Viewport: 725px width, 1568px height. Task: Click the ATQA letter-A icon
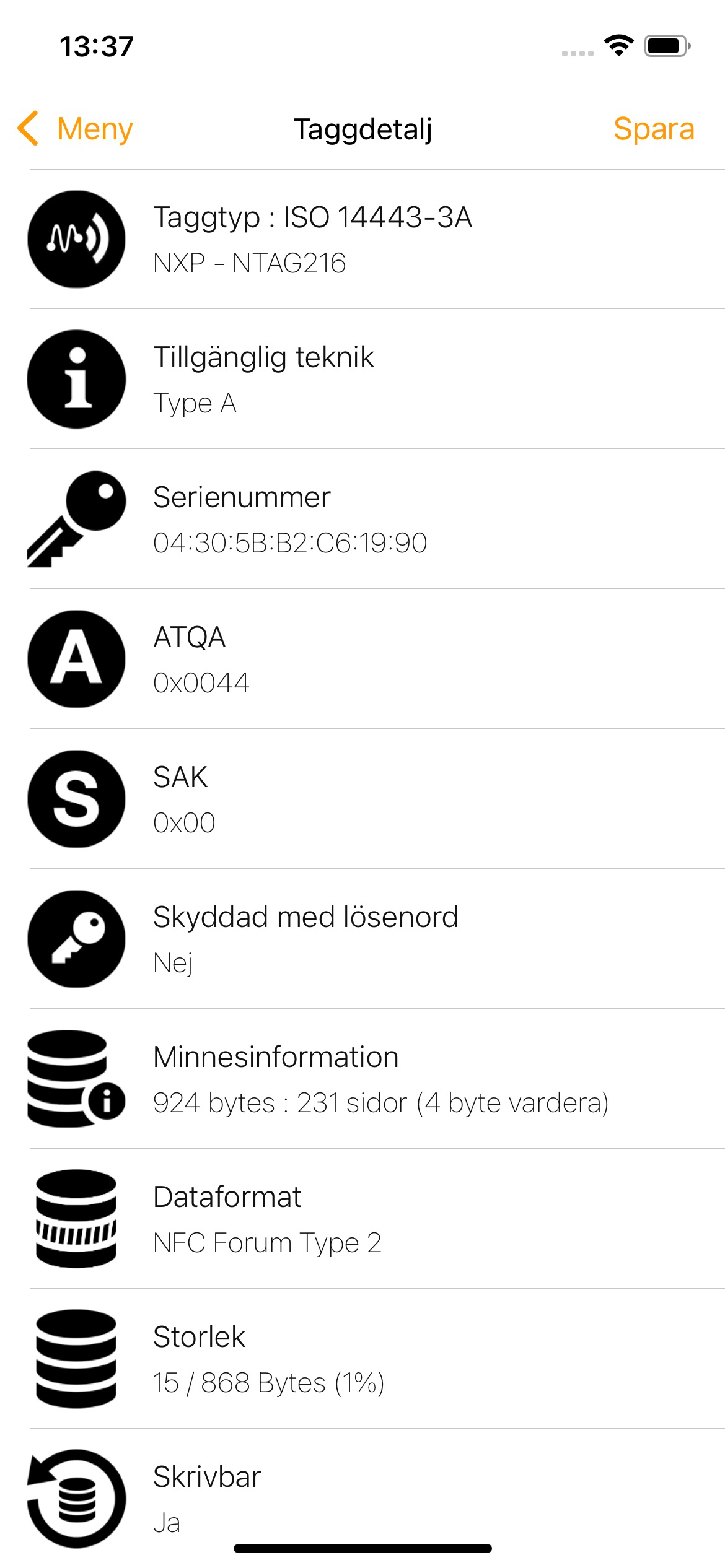[x=75, y=660]
